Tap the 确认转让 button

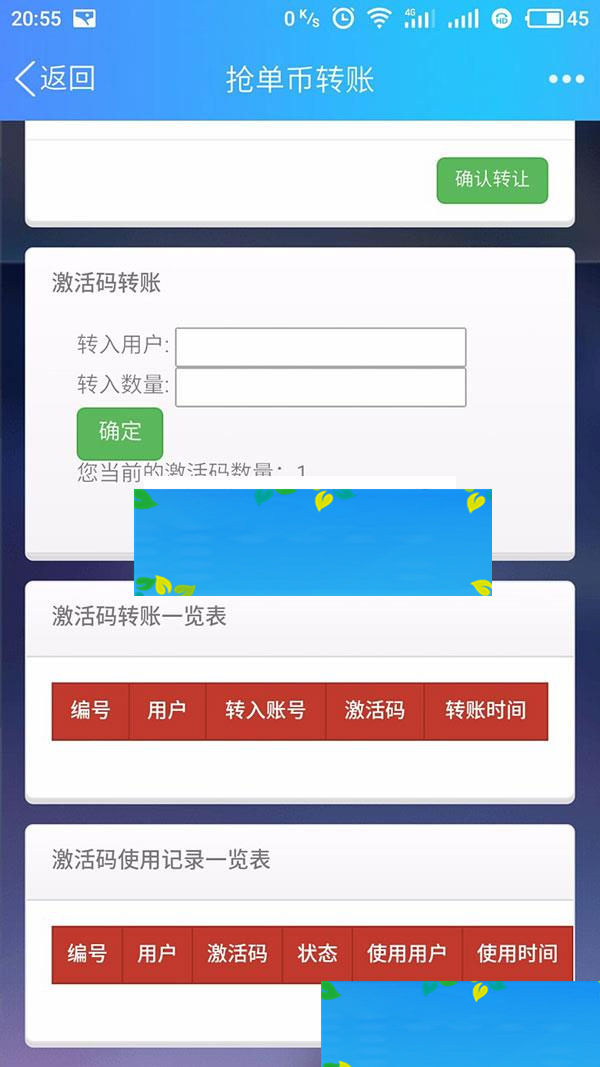coord(492,180)
